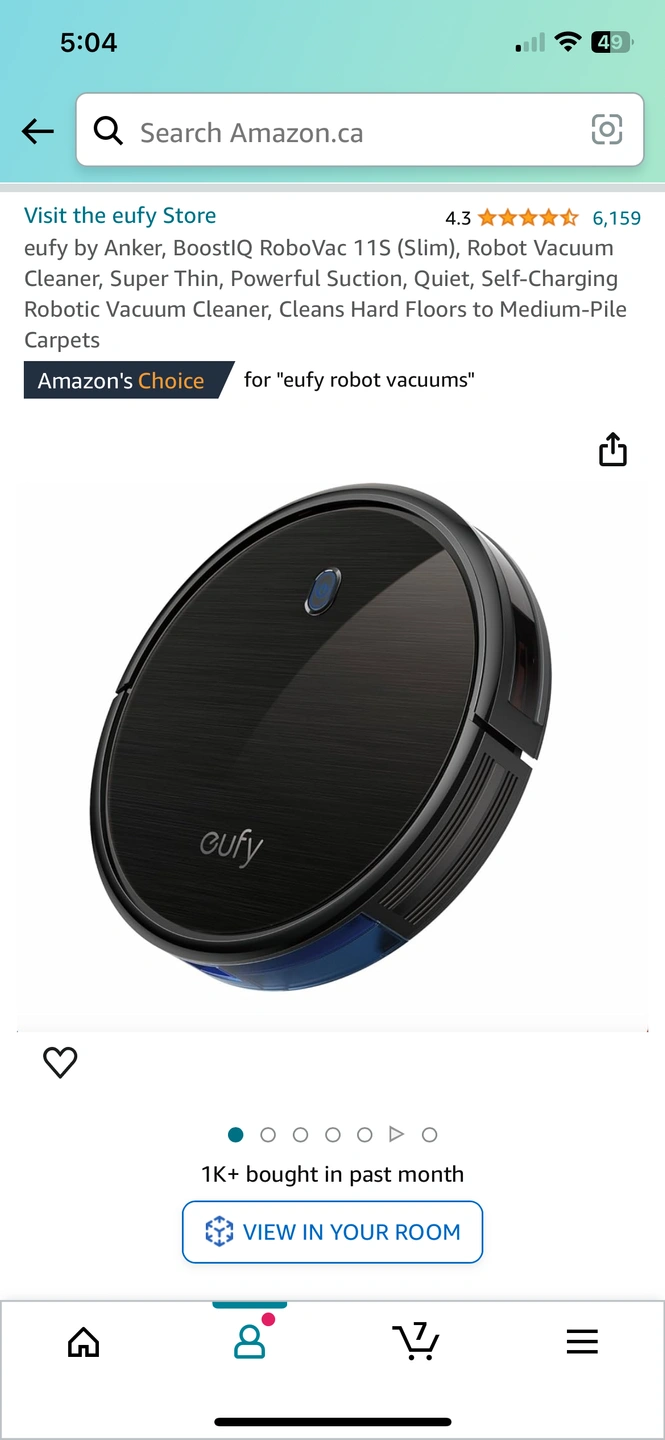Open the account profile tab

point(249,1342)
